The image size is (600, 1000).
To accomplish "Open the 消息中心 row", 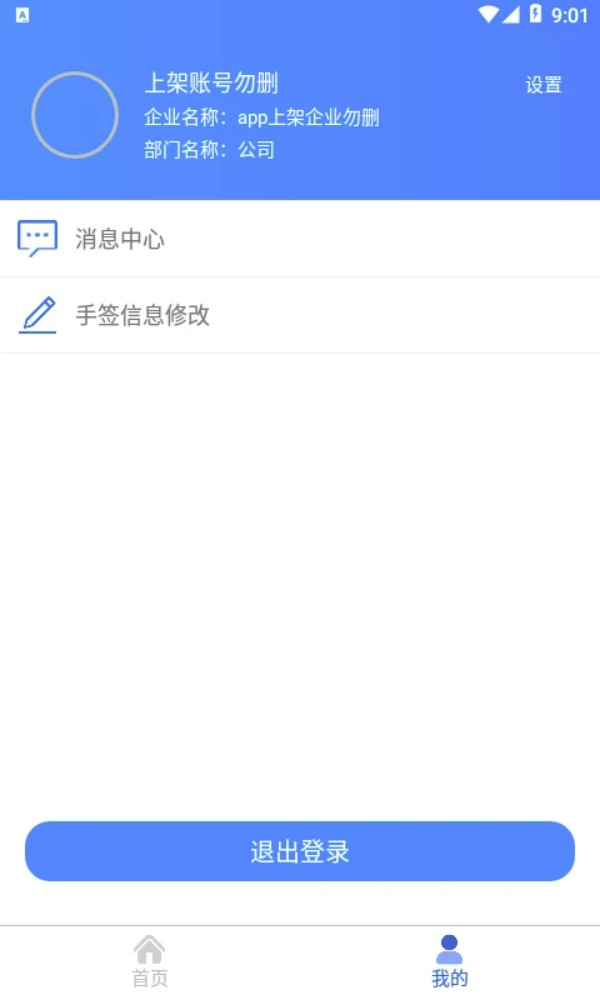I will pyautogui.click(x=300, y=239).
